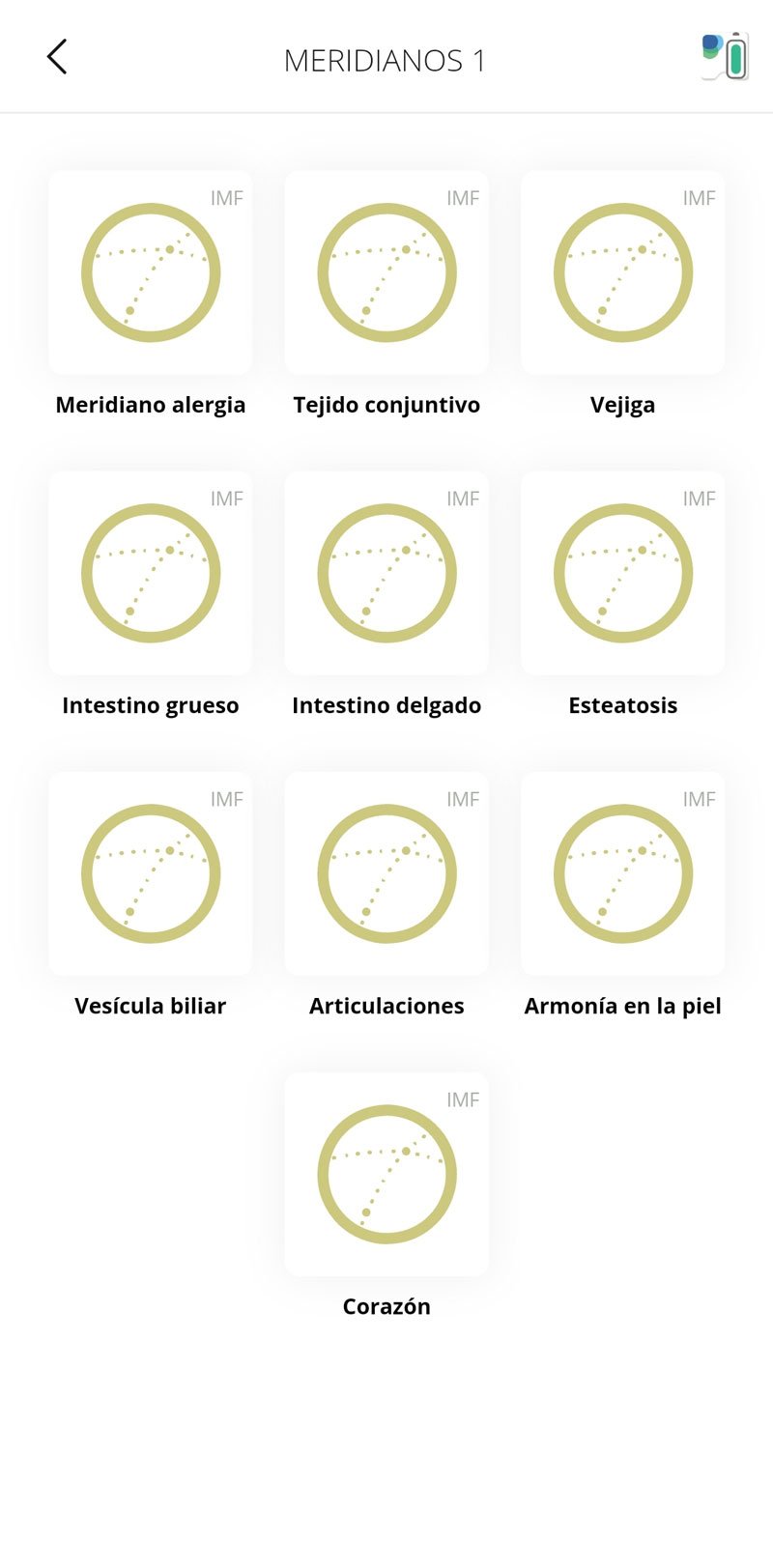773x1568 pixels.
Task: Select the Tejido conjuntivo tile
Action: click(386, 273)
